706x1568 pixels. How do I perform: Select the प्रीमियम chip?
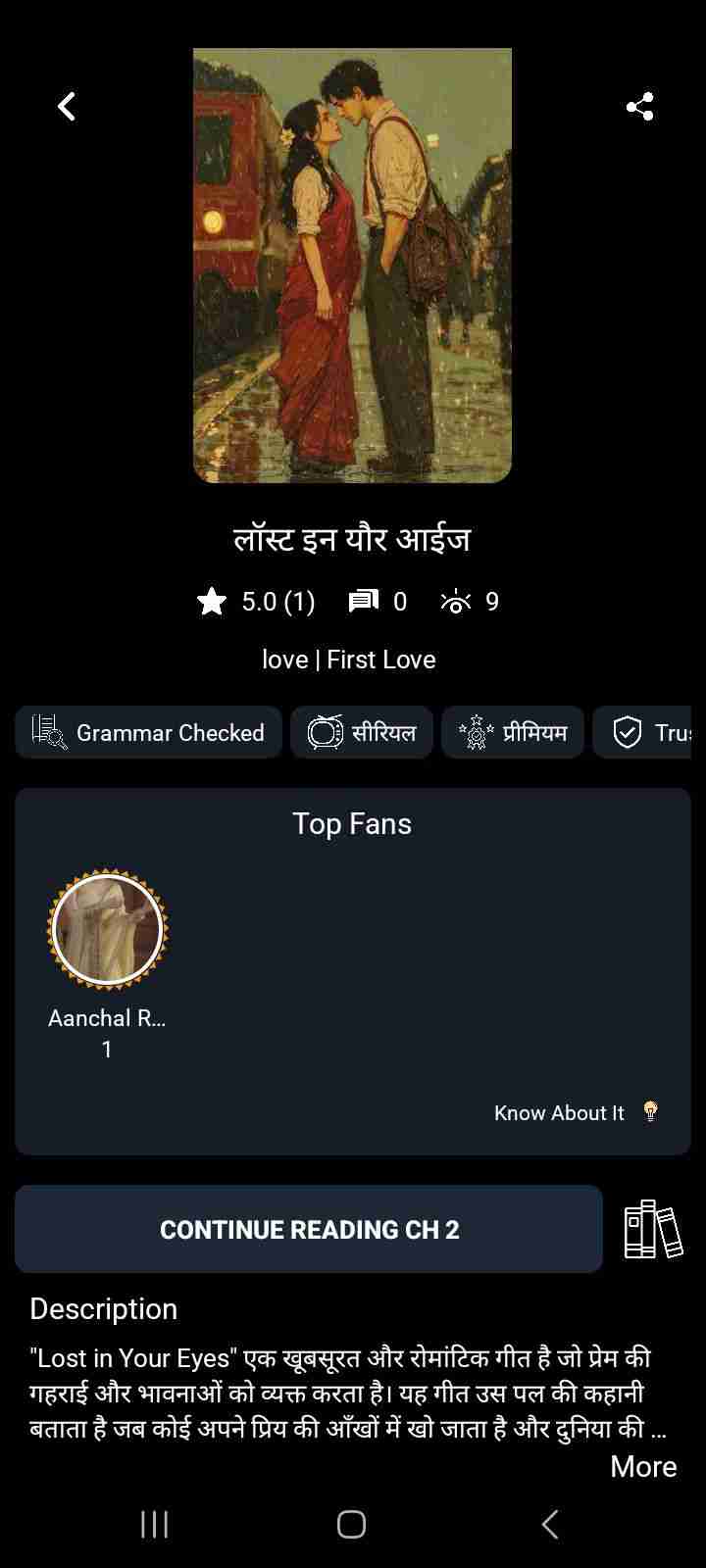coord(513,732)
